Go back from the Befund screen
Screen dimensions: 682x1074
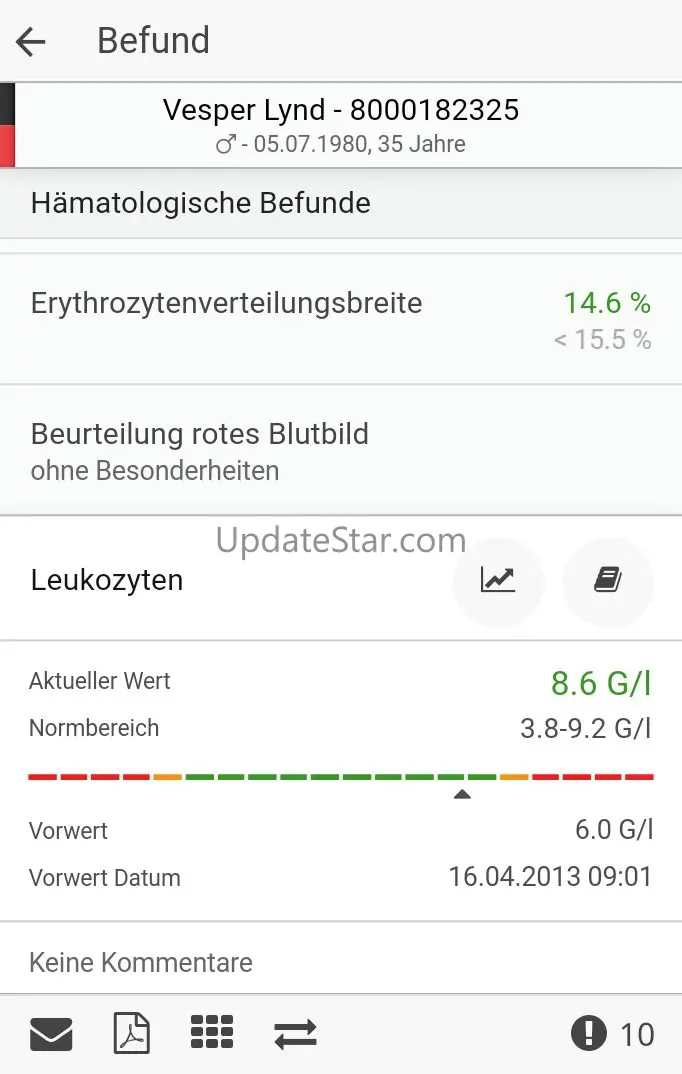tap(32, 42)
